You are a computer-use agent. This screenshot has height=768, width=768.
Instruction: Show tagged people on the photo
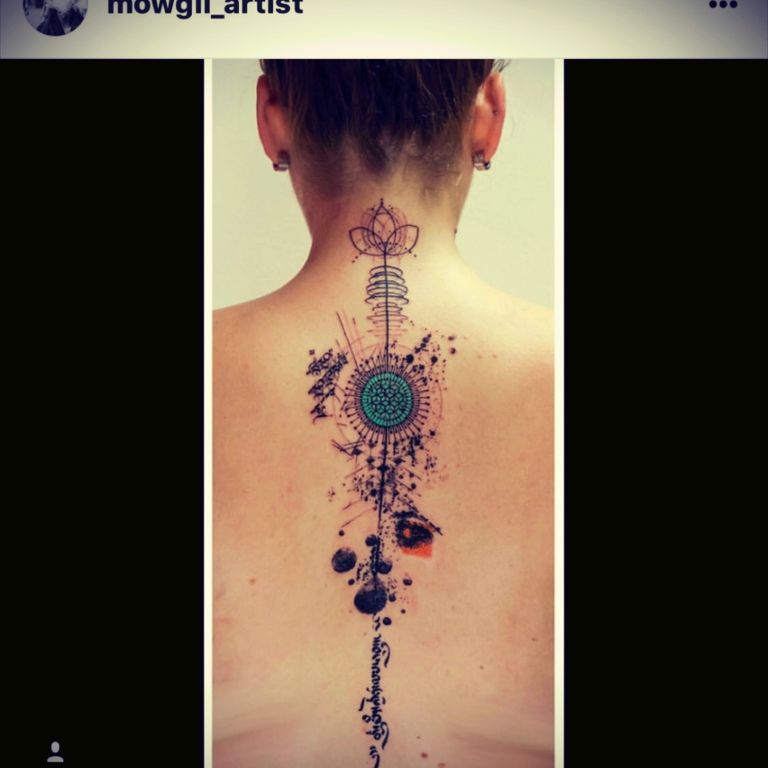(x=55, y=752)
